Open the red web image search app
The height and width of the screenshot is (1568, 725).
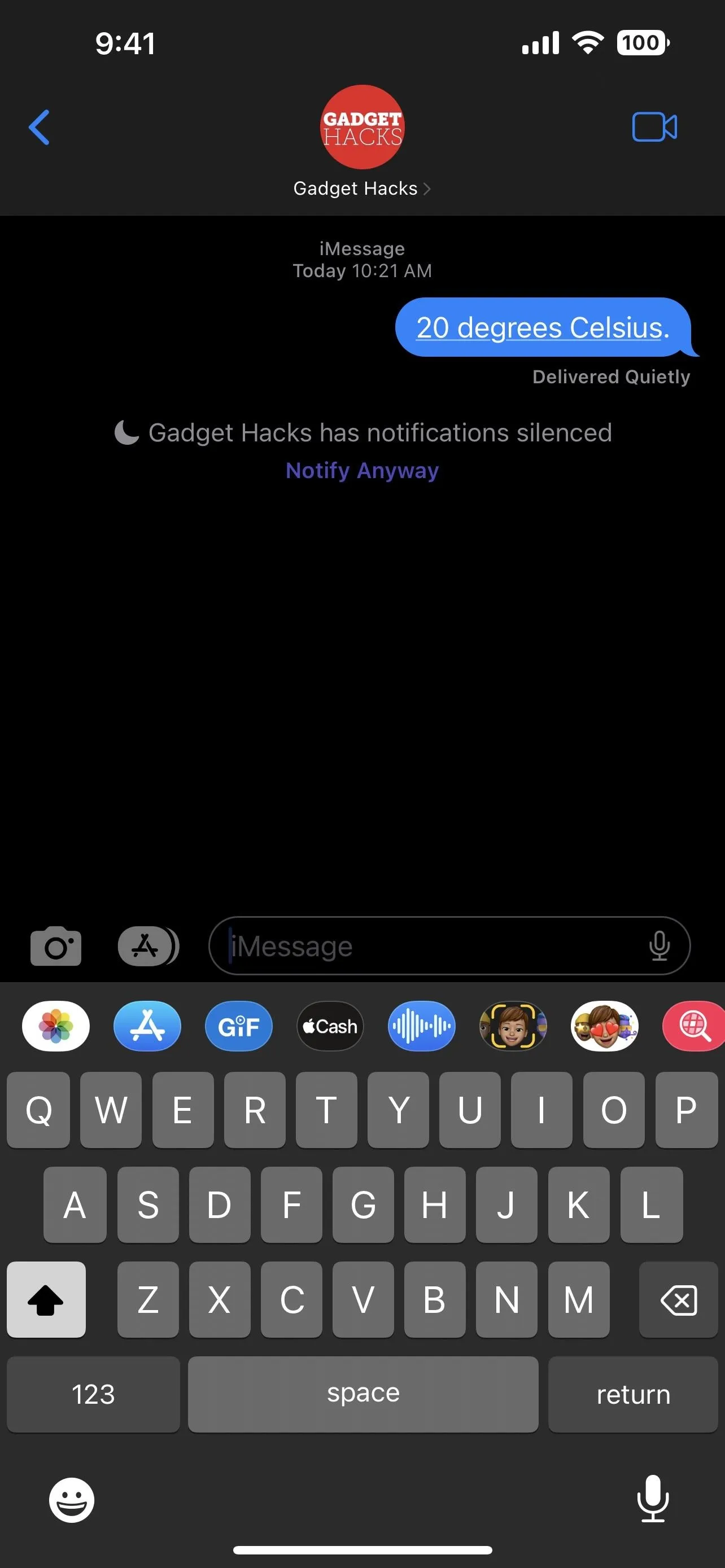click(x=694, y=1026)
